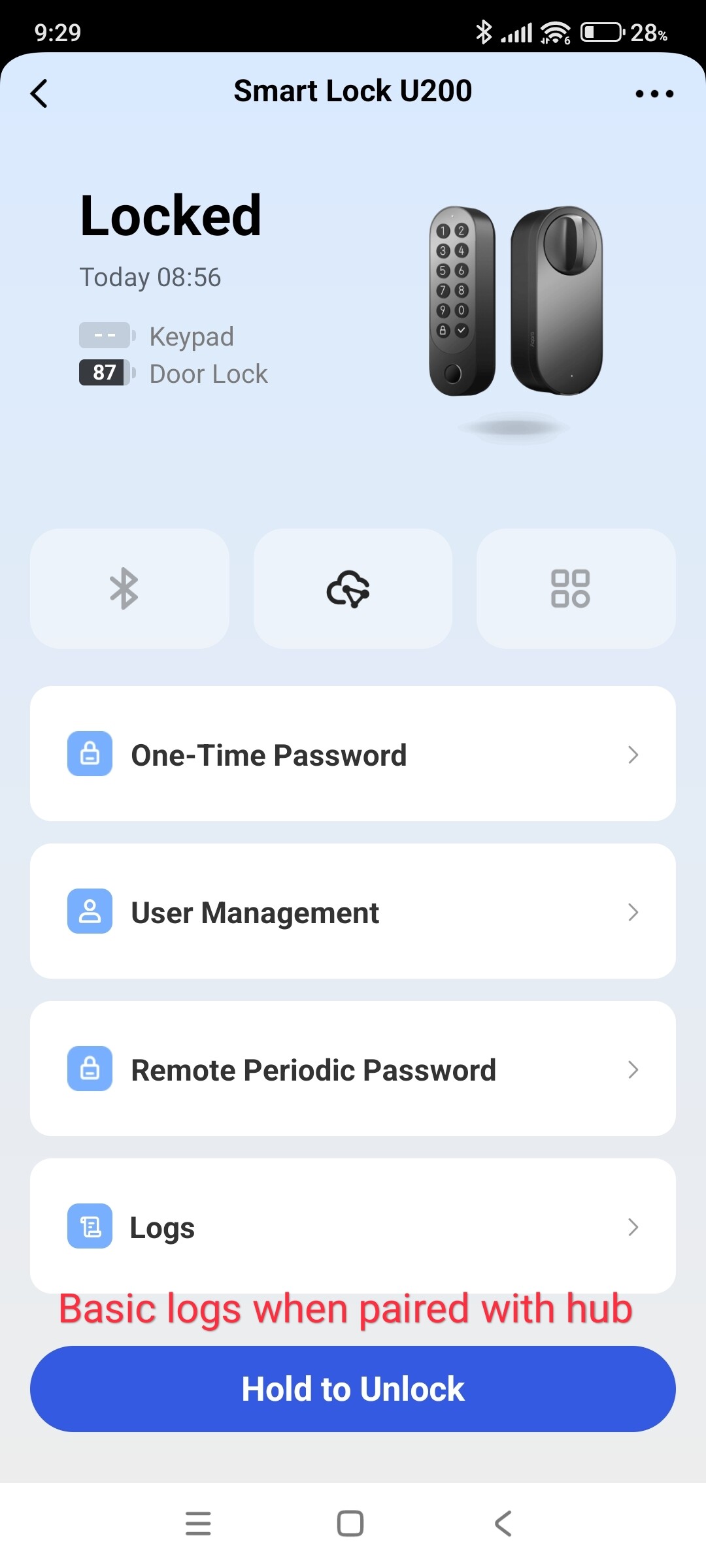The image size is (706, 1568).
Task: Tap the Bluetooth connection tile
Action: (x=129, y=589)
